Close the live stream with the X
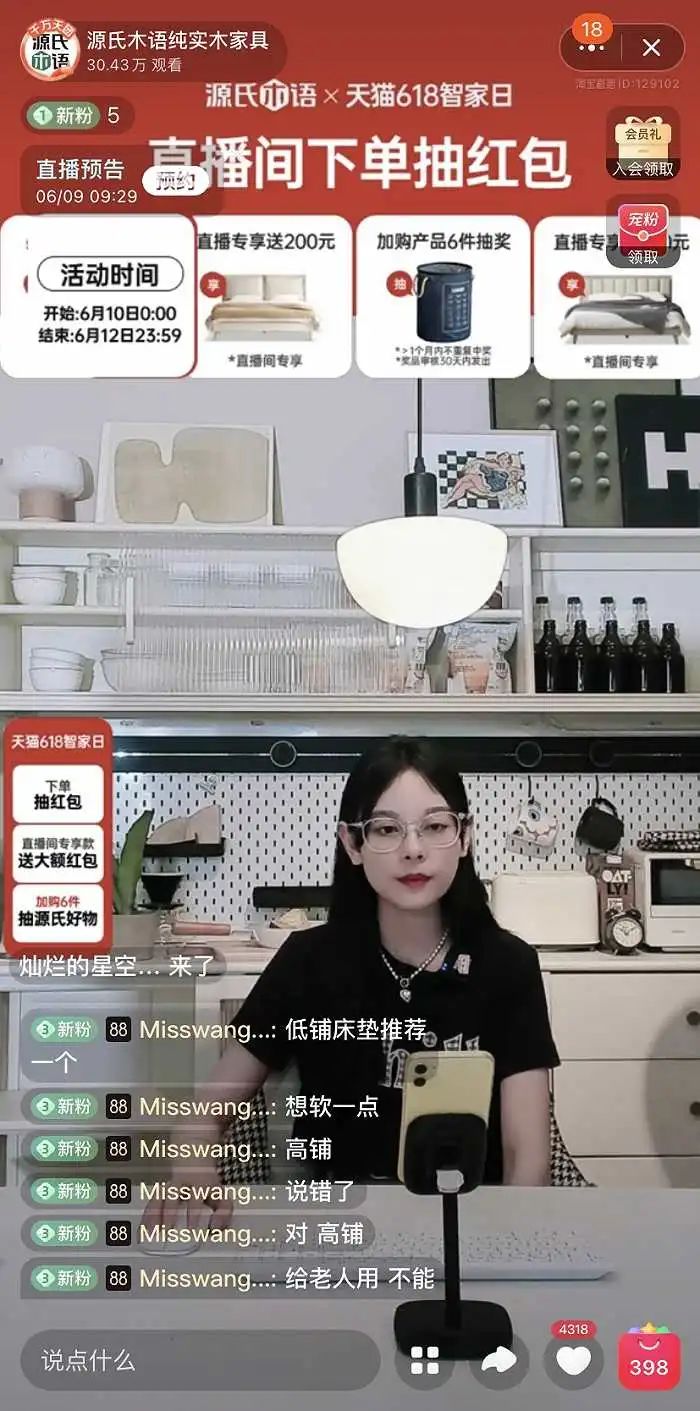This screenshot has height=1411, width=700. [651, 47]
